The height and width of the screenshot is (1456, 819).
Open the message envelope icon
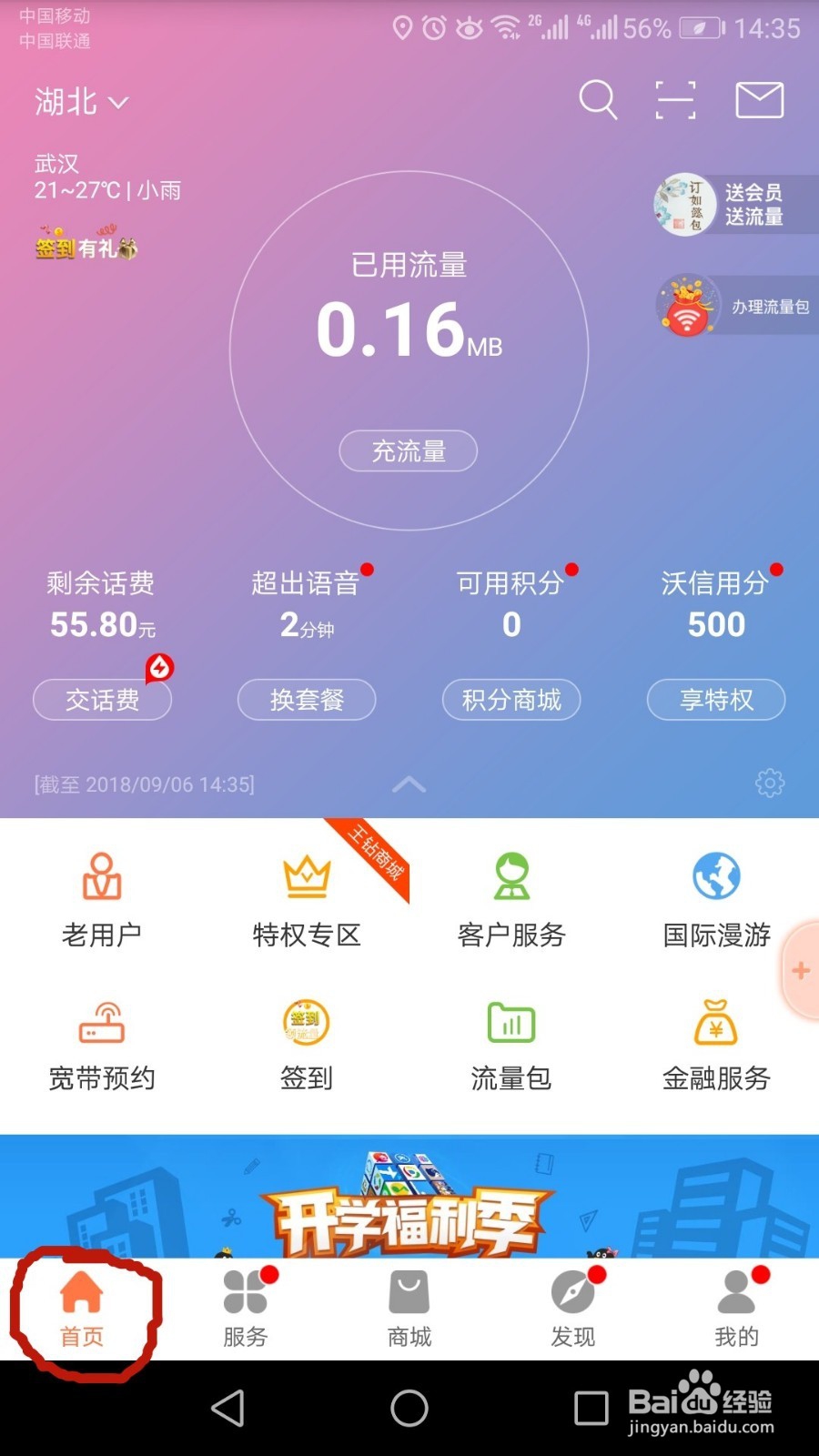(759, 100)
